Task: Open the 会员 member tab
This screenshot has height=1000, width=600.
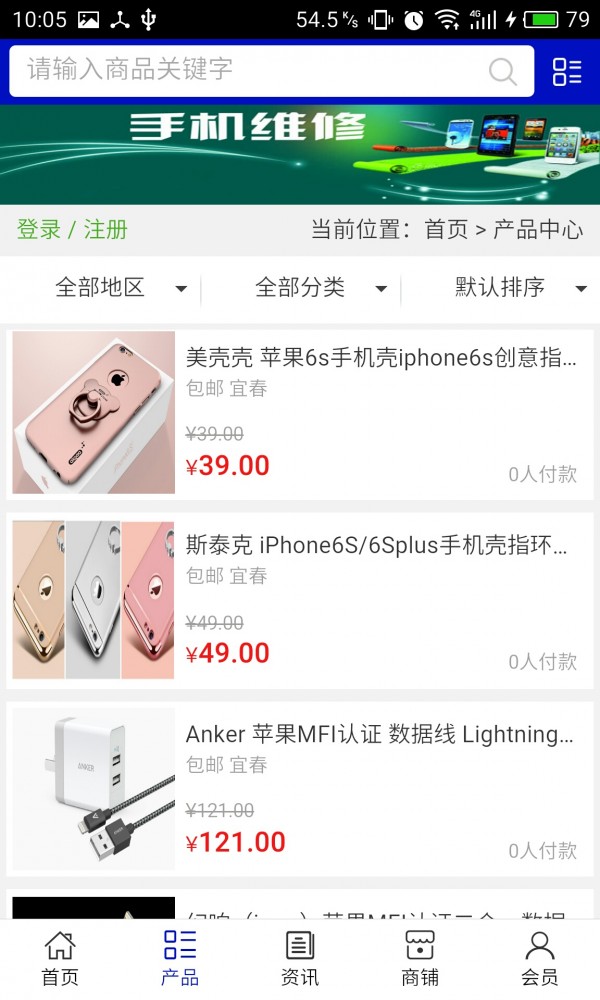Action: tap(540, 958)
